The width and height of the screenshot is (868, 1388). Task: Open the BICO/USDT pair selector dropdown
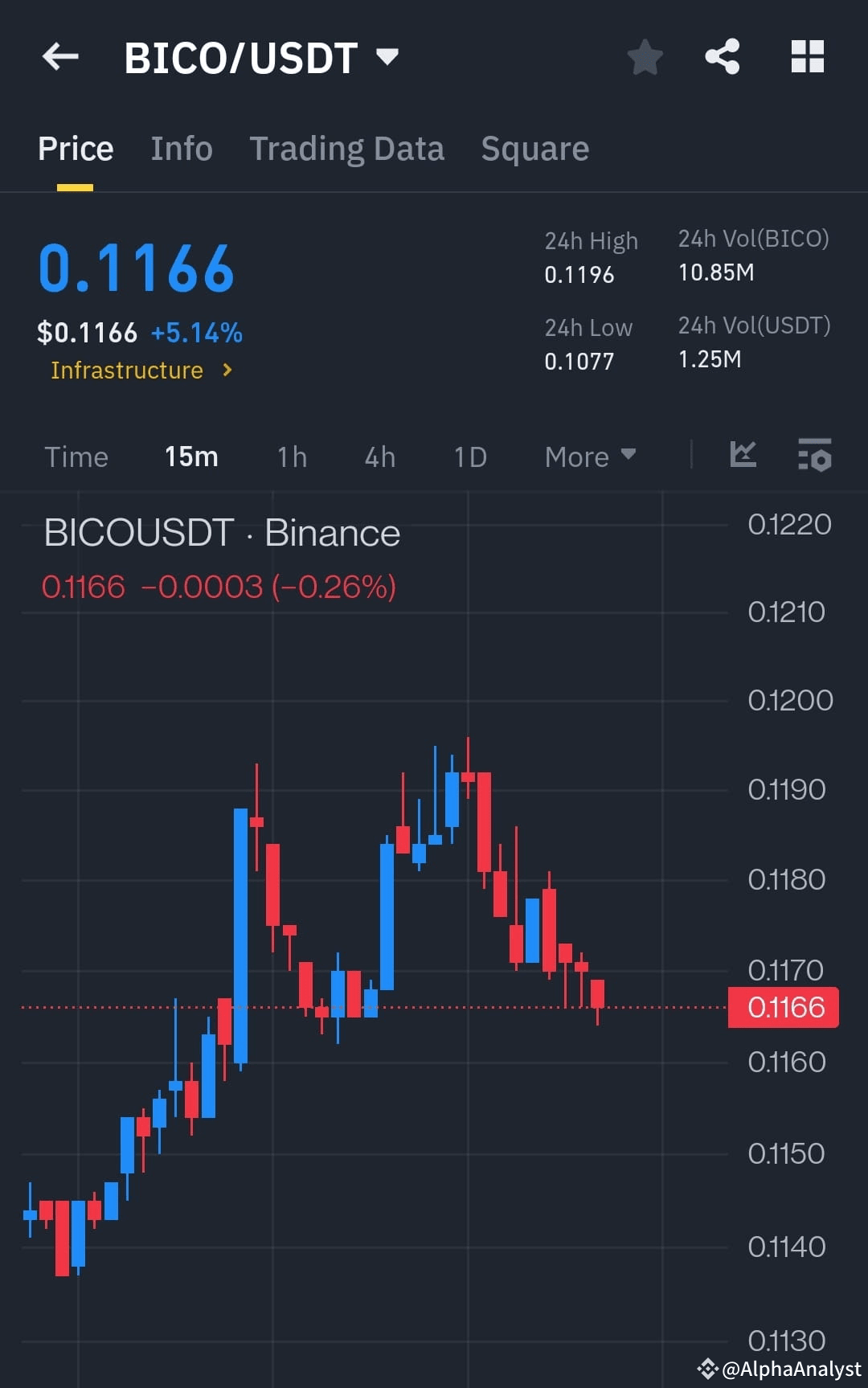[x=387, y=56]
